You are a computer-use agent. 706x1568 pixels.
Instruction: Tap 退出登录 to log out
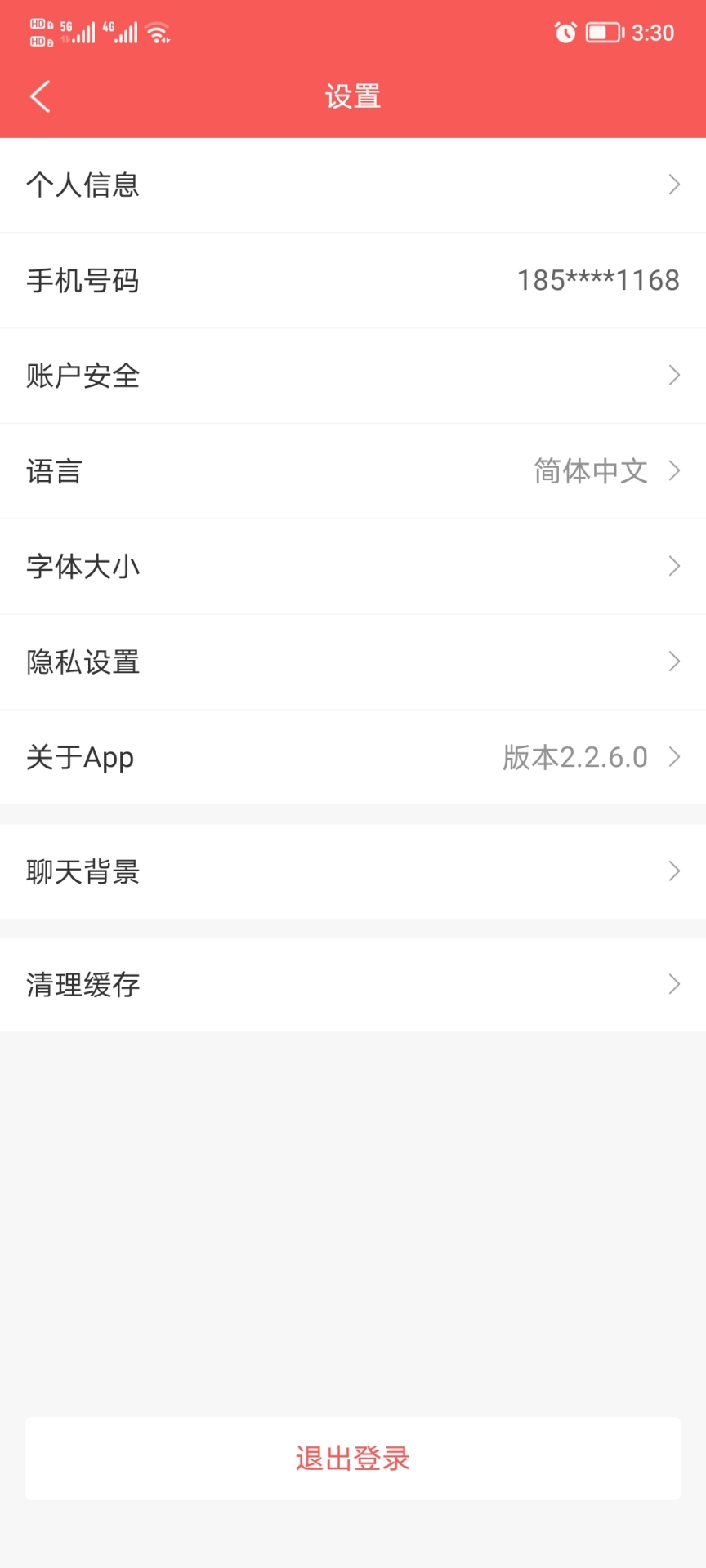click(x=353, y=1459)
